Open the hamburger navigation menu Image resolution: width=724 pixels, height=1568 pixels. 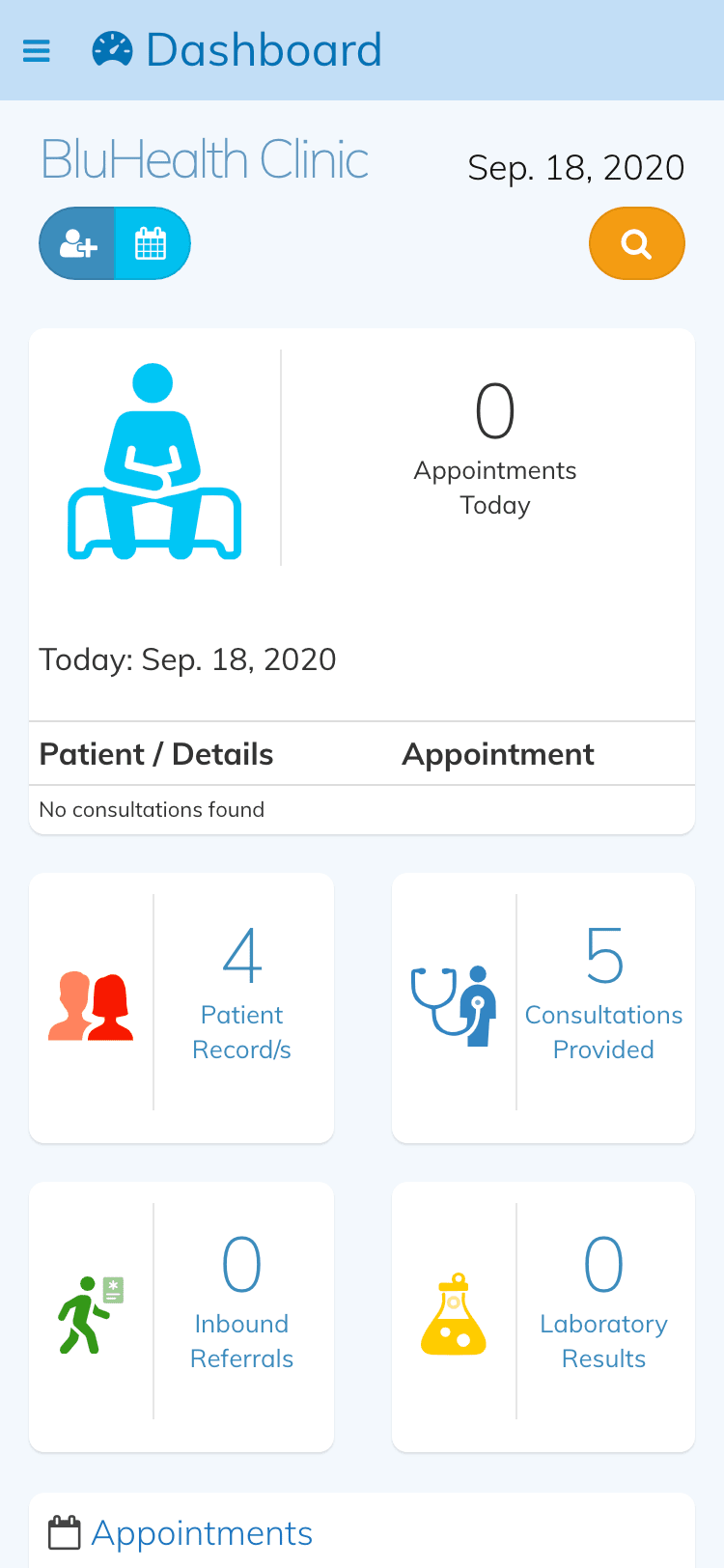click(37, 50)
